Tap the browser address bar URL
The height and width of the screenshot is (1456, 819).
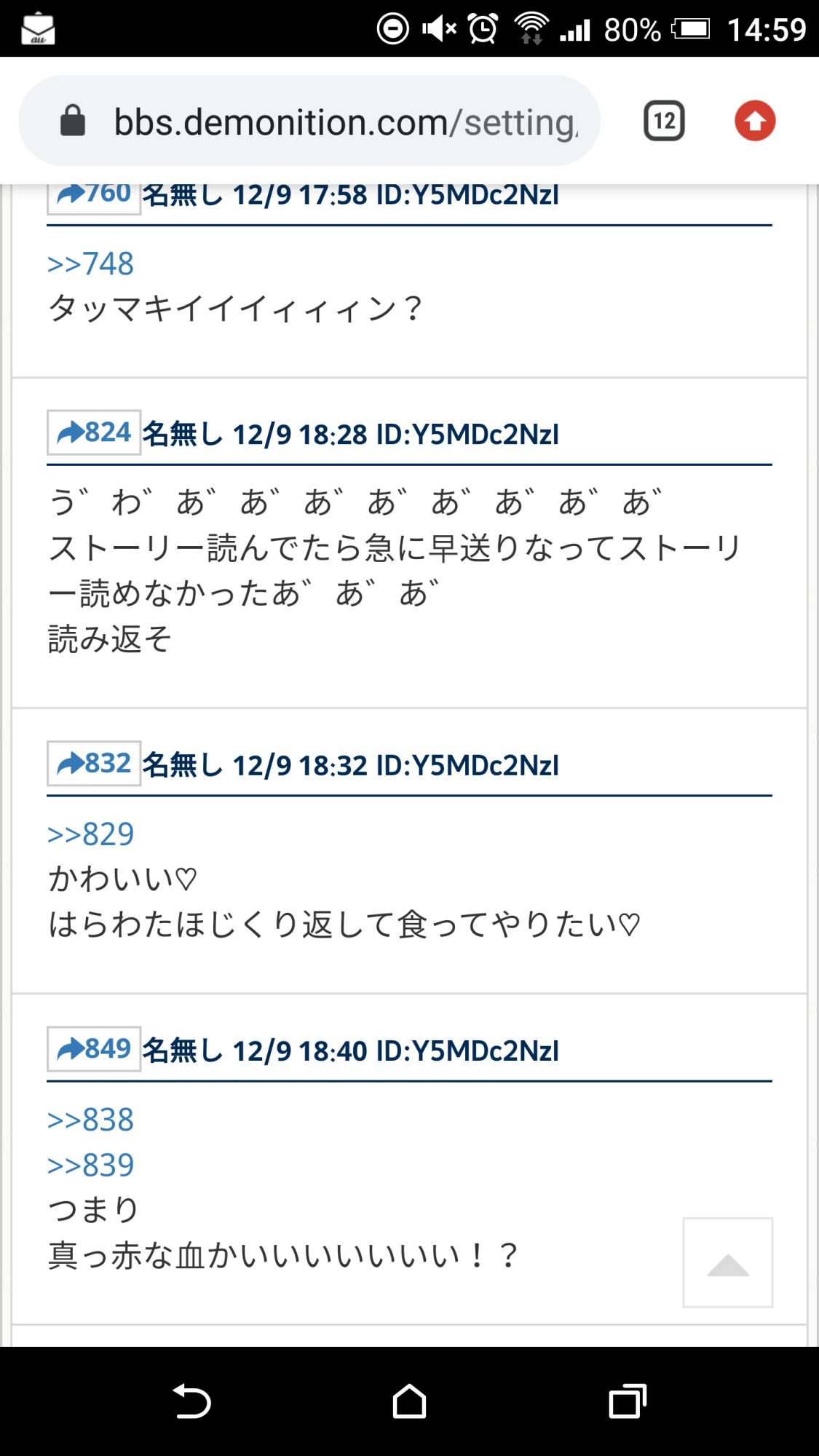pyautogui.click(x=345, y=122)
